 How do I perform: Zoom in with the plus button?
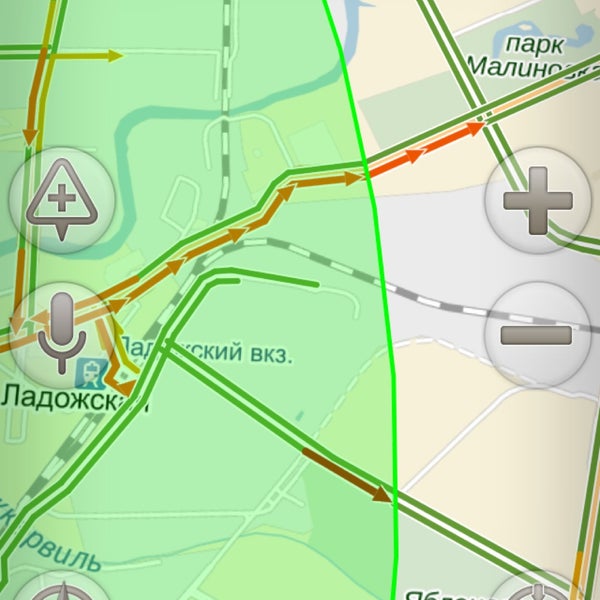point(536,199)
